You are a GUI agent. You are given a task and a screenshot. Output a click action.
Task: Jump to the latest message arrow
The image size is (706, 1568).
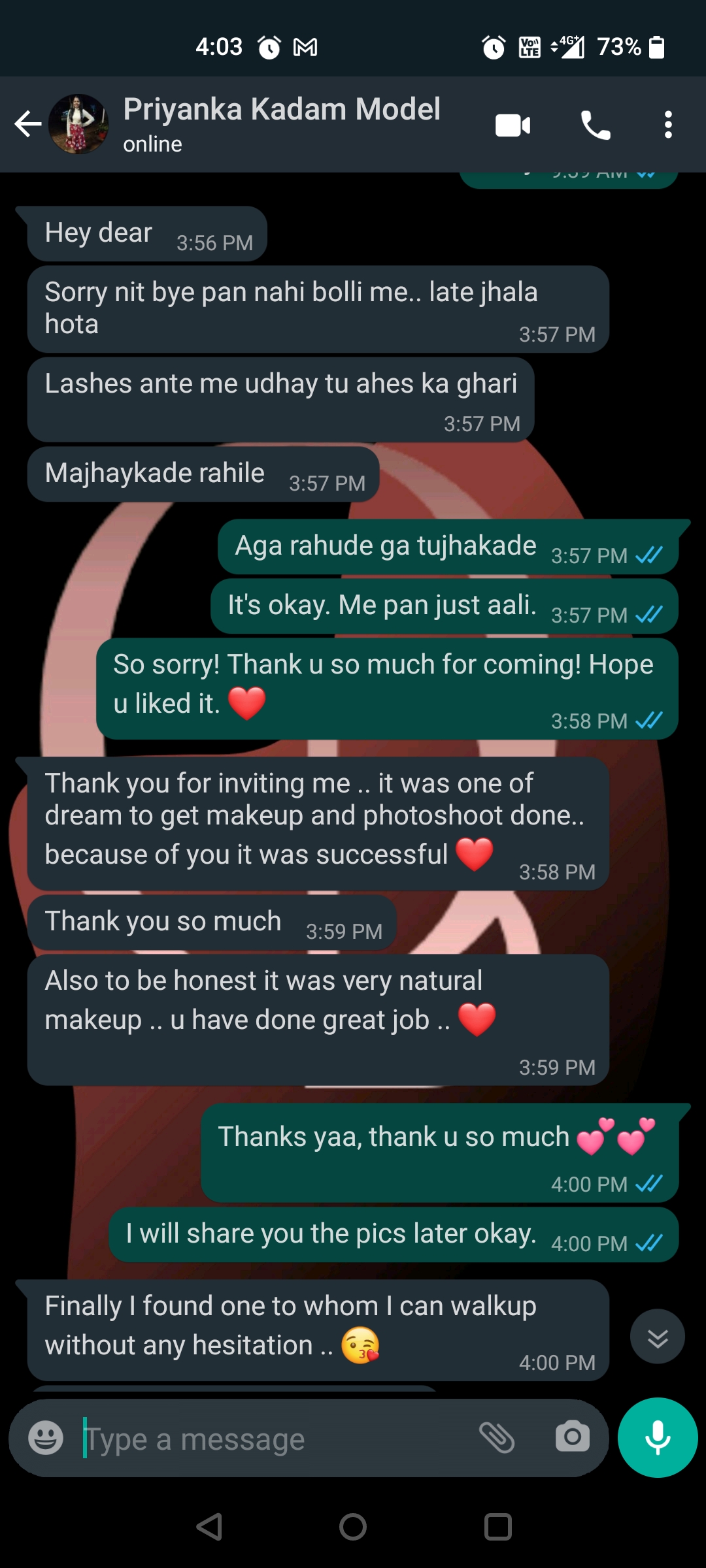coord(658,1337)
